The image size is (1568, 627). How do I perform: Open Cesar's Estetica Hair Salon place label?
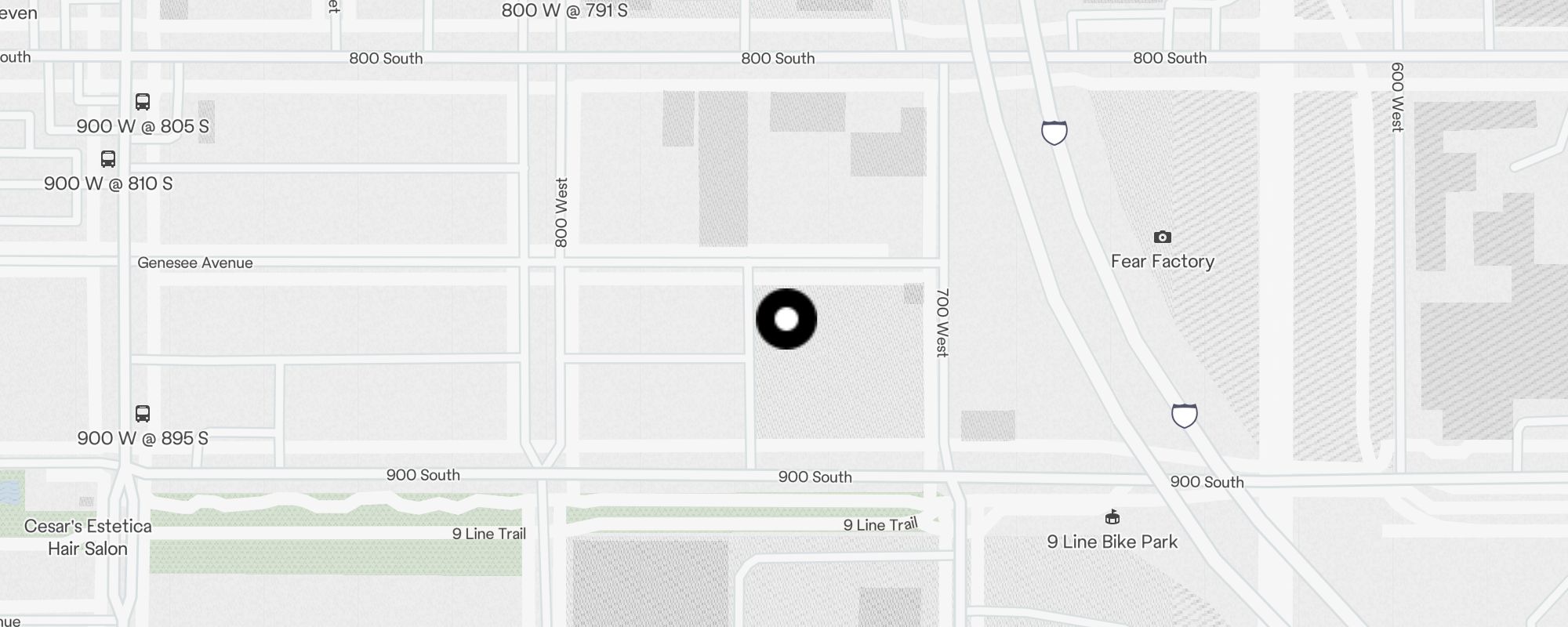pyautogui.click(x=88, y=537)
